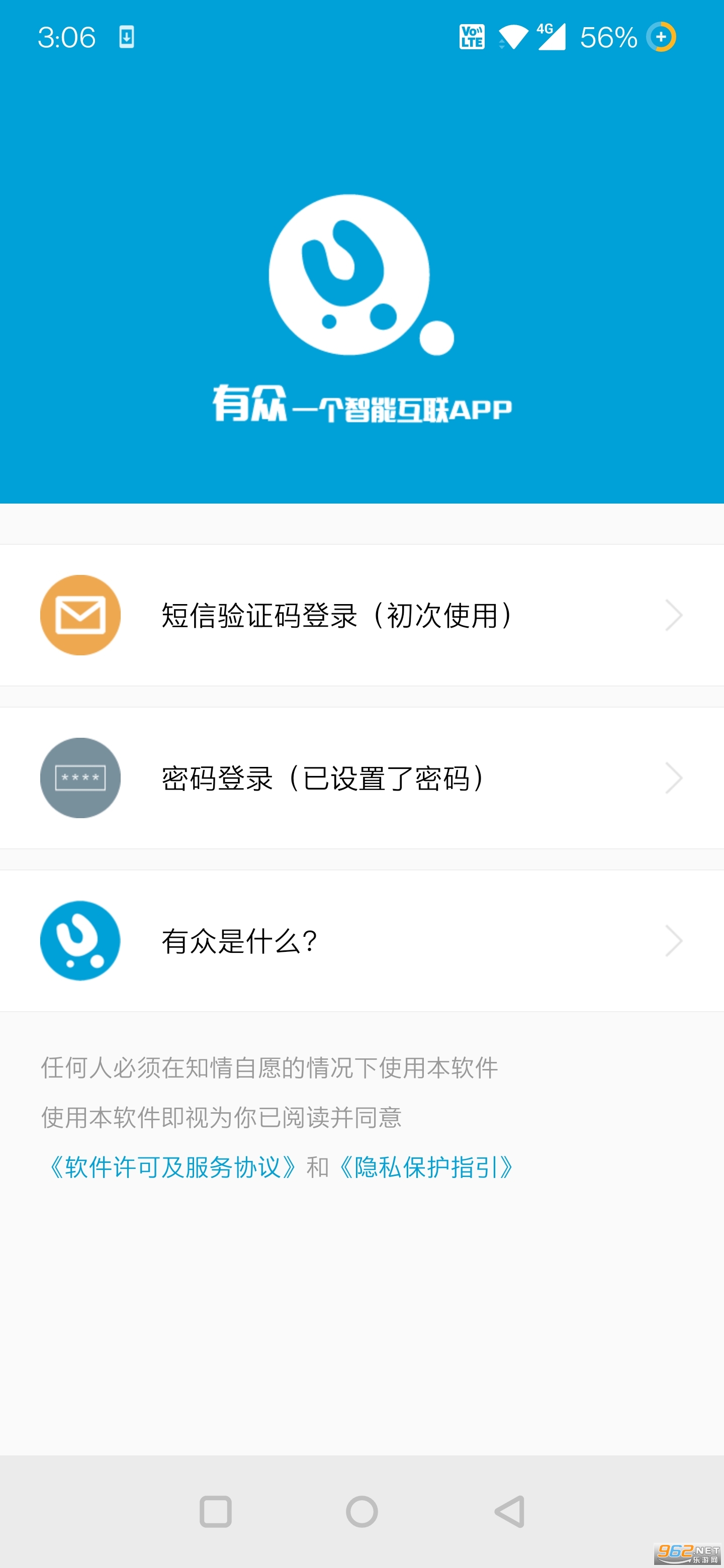Go back with the system back button
724x1568 pixels.
pyautogui.click(x=510, y=1511)
